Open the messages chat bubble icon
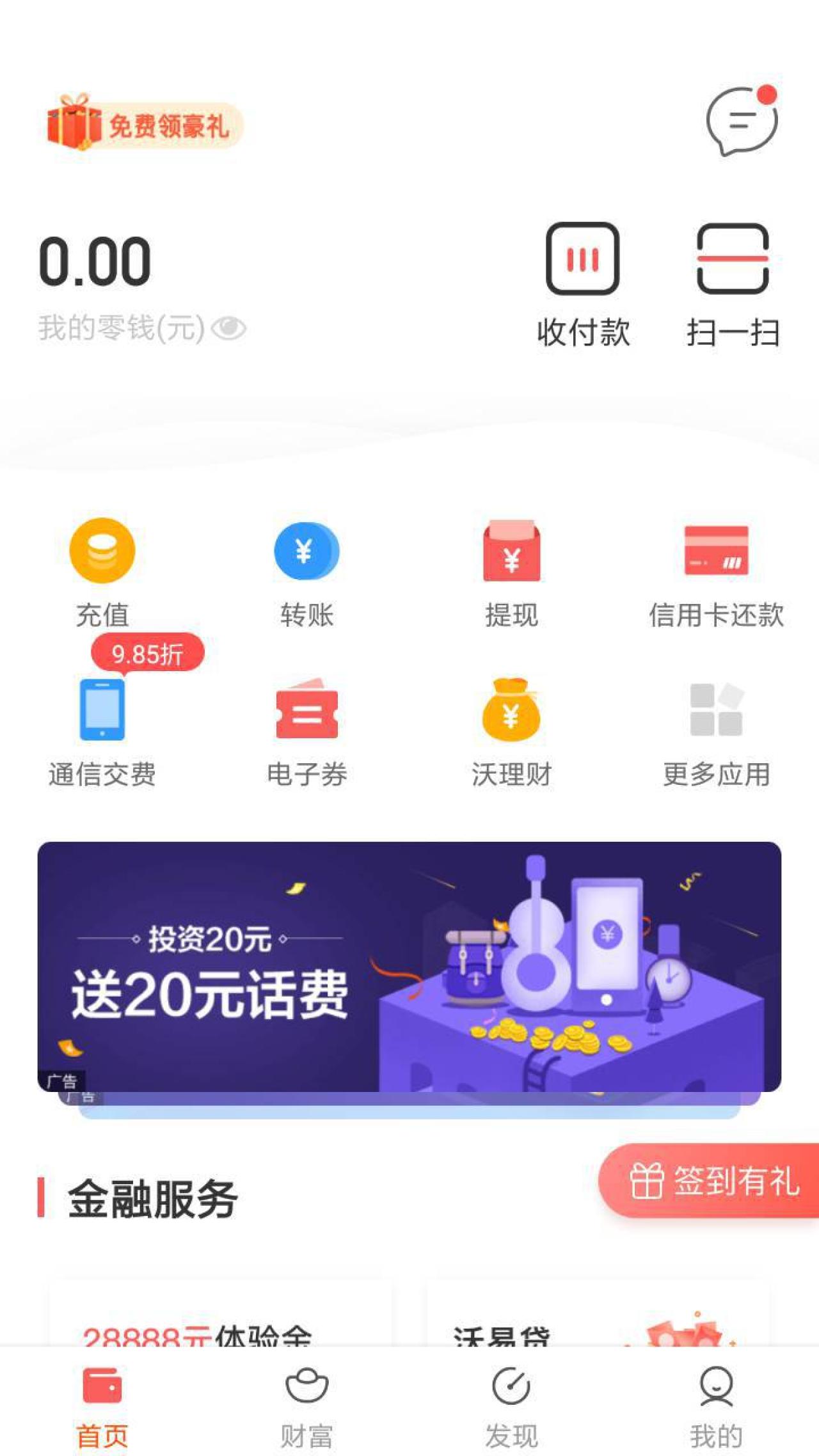This screenshot has height=1456, width=819. click(741, 122)
